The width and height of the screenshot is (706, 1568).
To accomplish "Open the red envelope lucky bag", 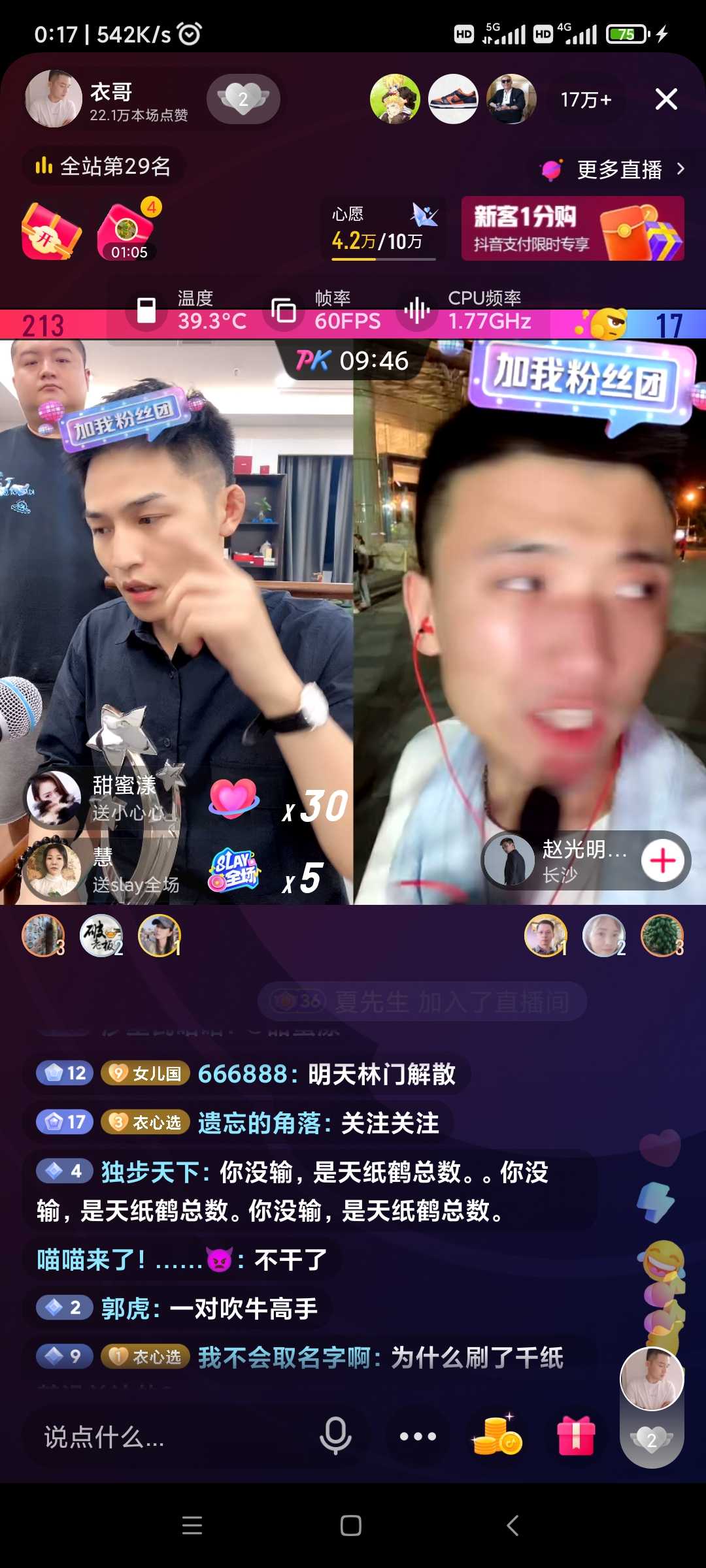I will (x=50, y=232).
